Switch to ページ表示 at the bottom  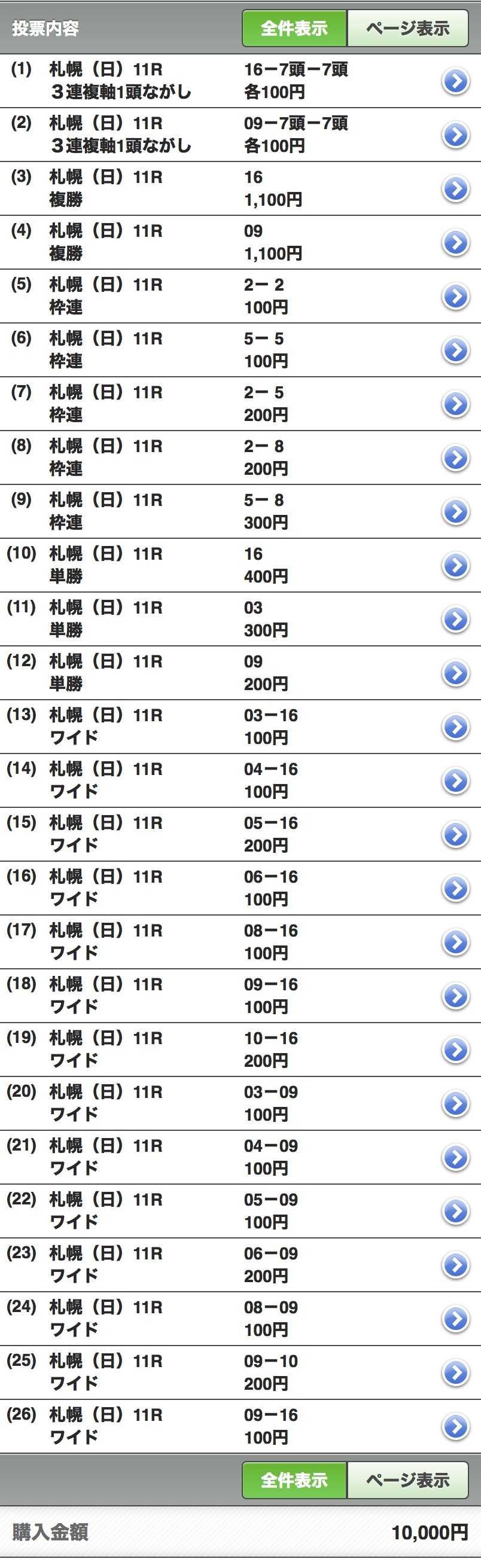[x=407, y=1479]
